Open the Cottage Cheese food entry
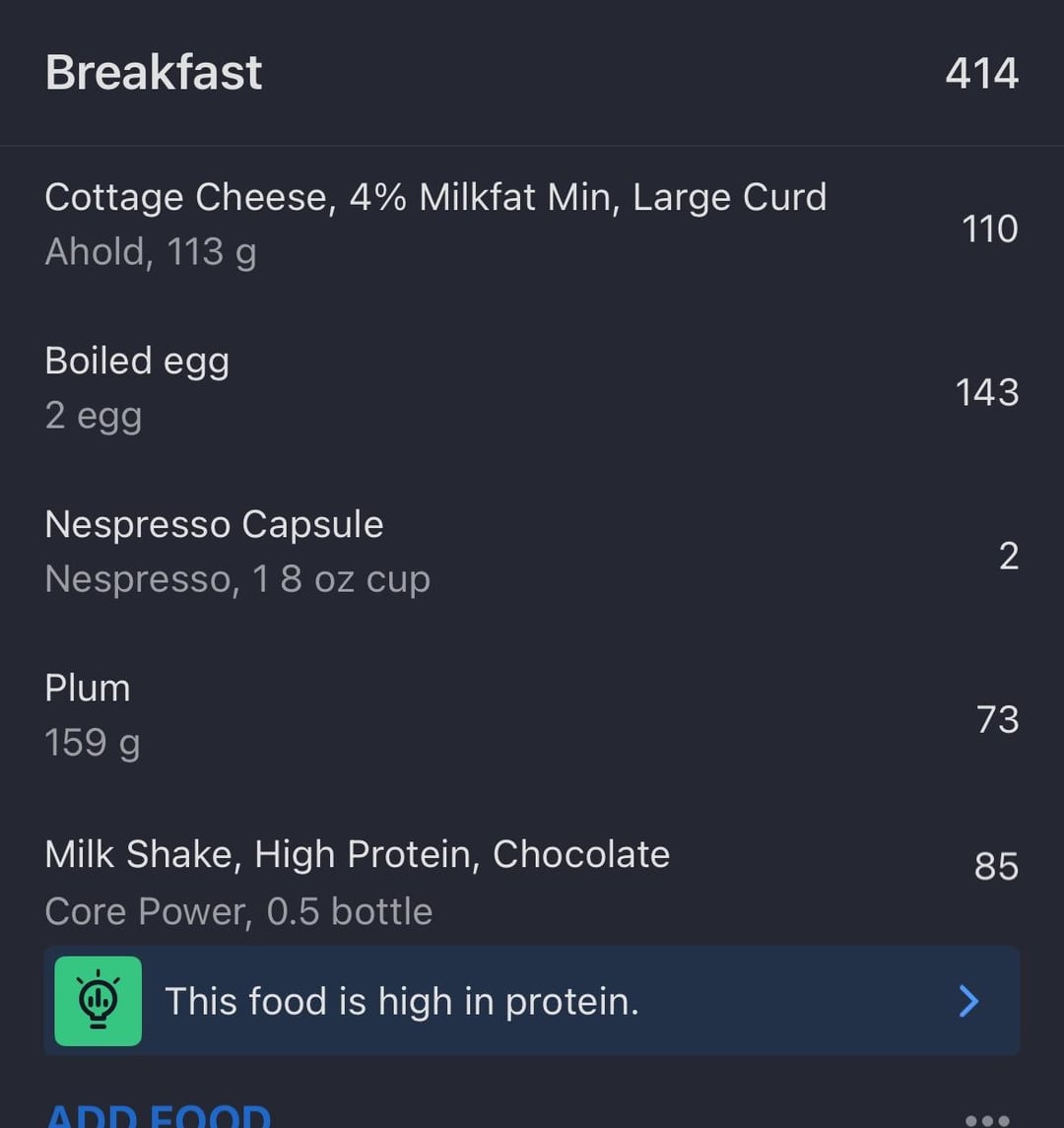The image size is (1064, 1128). click(x=435, y=225)
